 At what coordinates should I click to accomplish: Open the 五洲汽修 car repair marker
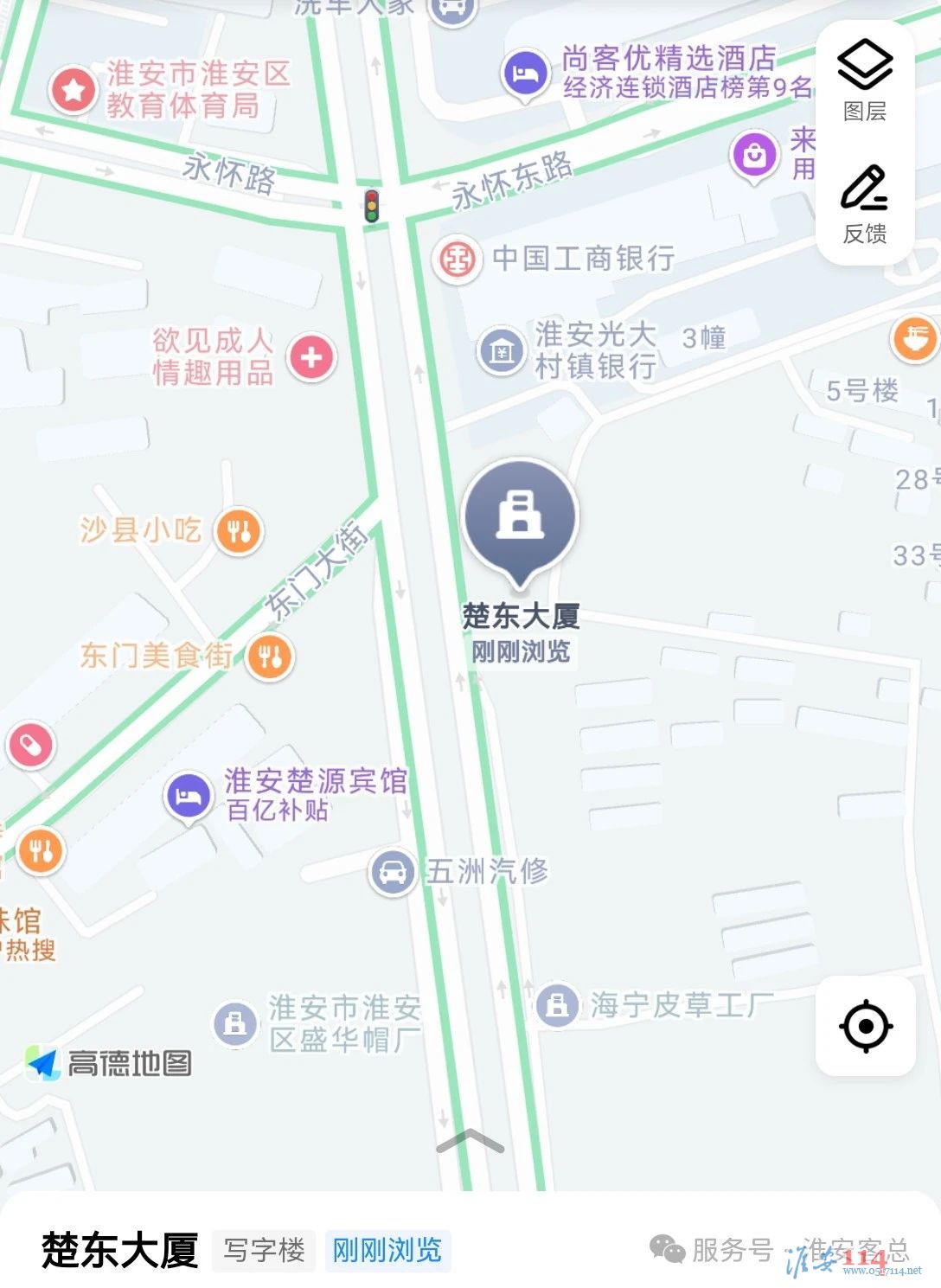[393, 872]
